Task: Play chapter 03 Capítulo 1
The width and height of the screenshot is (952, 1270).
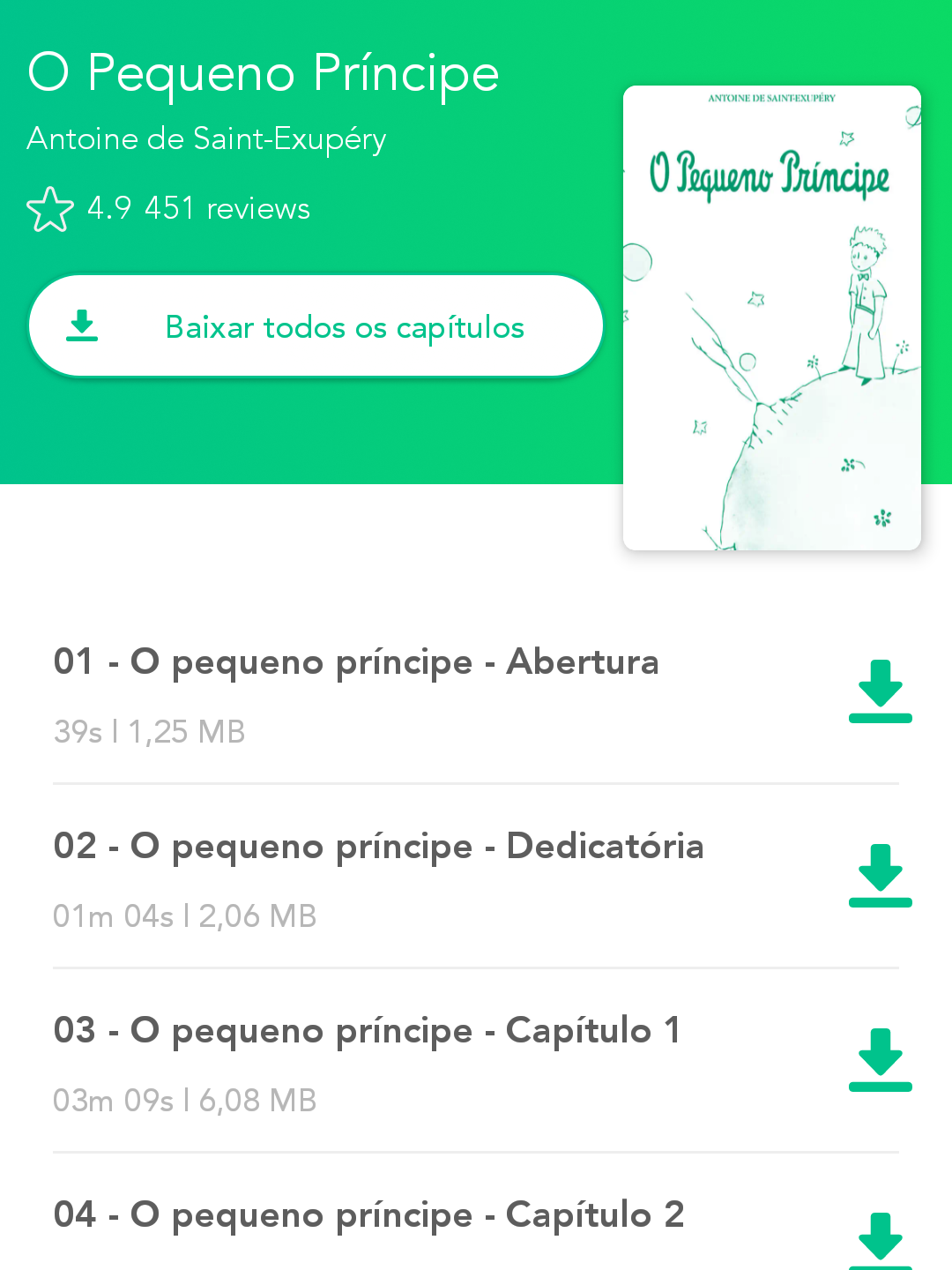Action: [x=367, y=1031]
